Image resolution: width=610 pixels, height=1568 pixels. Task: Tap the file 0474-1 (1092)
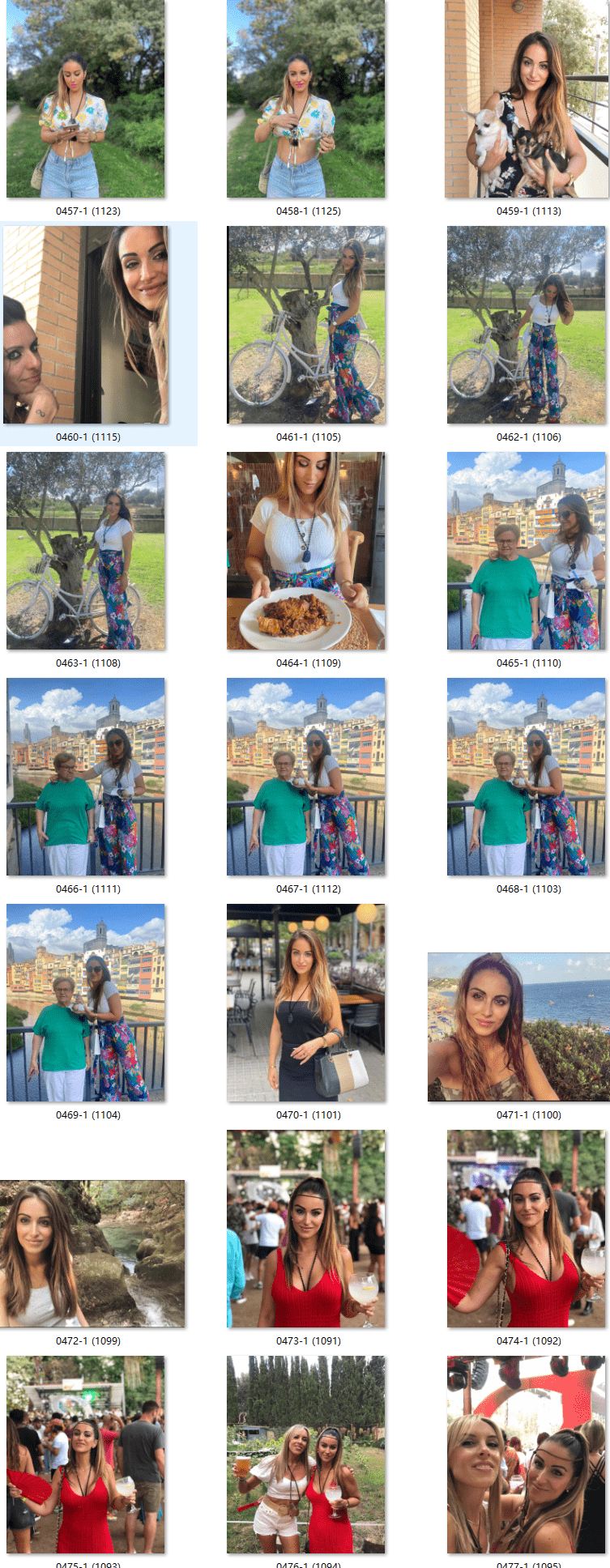point(527,1229)
